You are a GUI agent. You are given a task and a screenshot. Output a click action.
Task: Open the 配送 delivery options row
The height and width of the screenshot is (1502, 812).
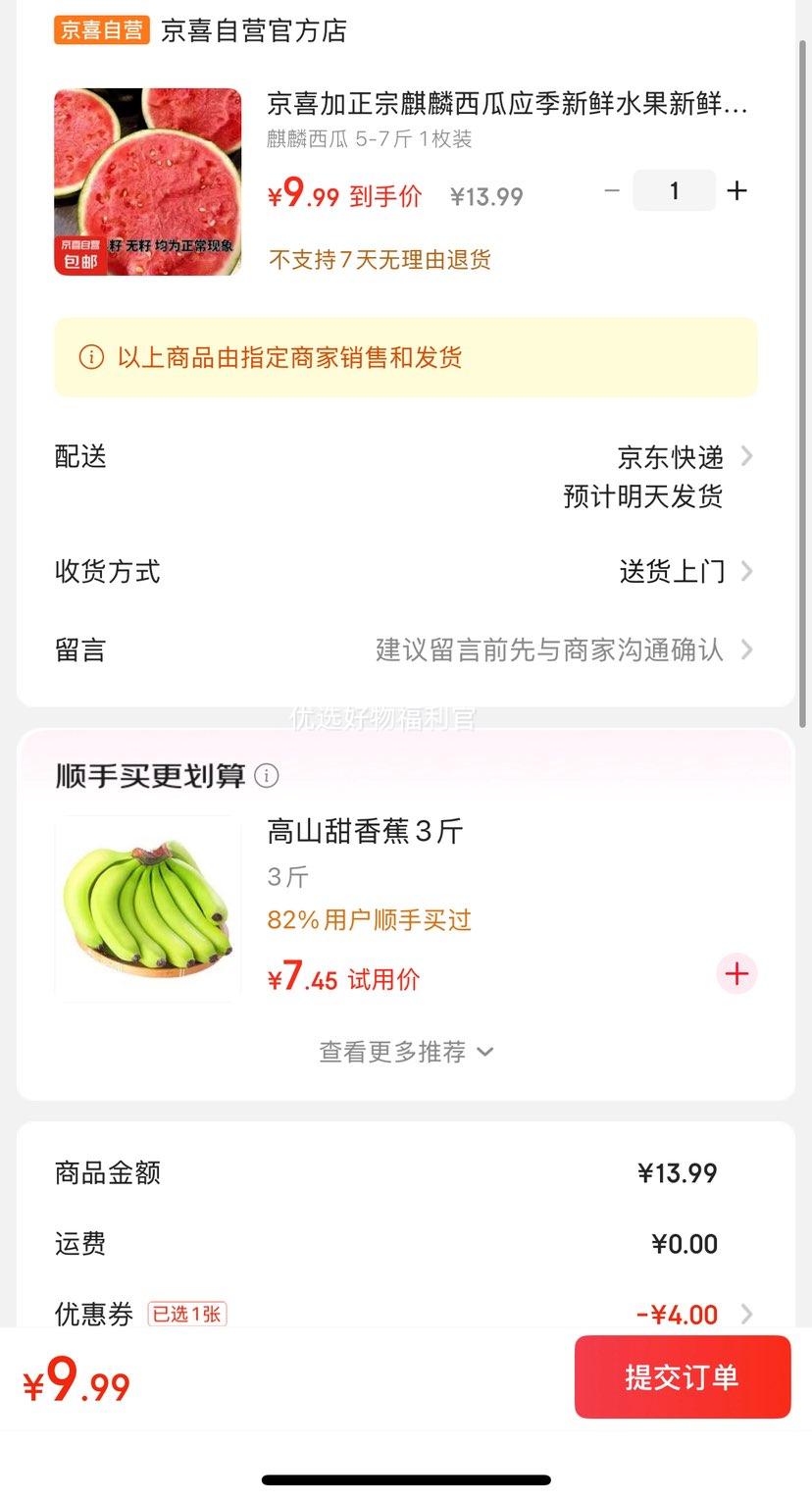tap(406, 476)
